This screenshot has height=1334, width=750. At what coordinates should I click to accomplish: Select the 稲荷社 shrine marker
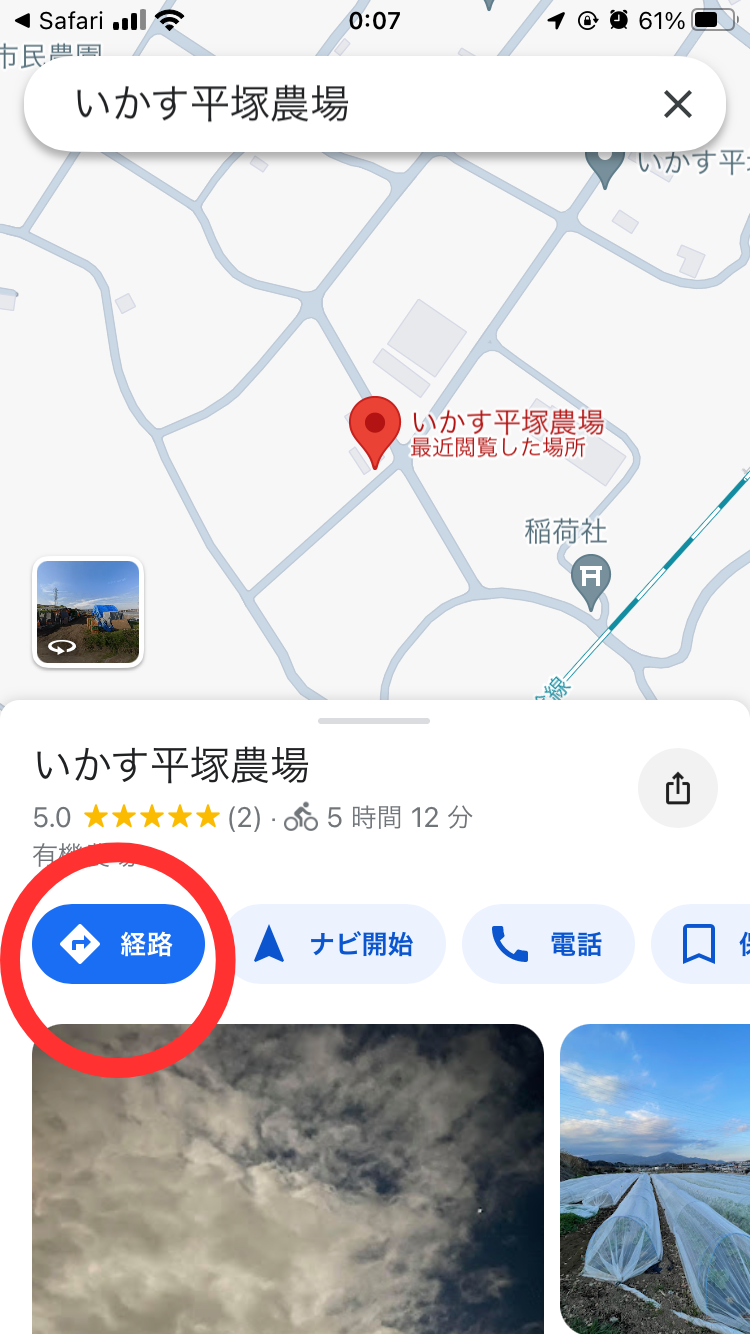coord(591,578)
